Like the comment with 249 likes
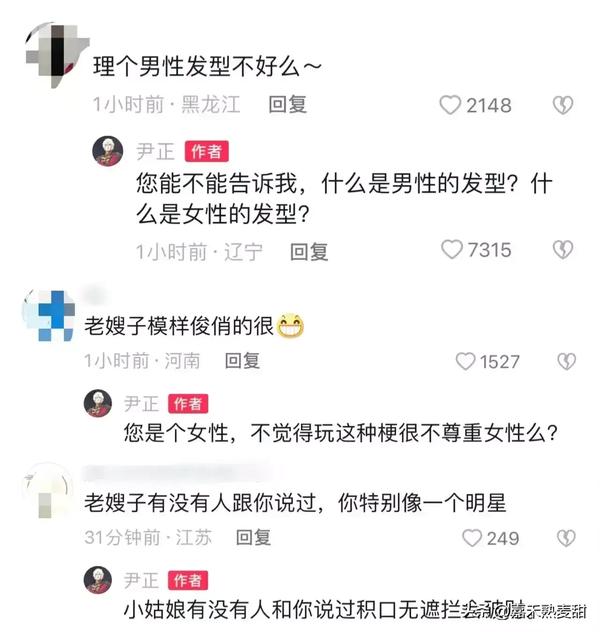This screenshot has width=600, height=632. point(472,538)
